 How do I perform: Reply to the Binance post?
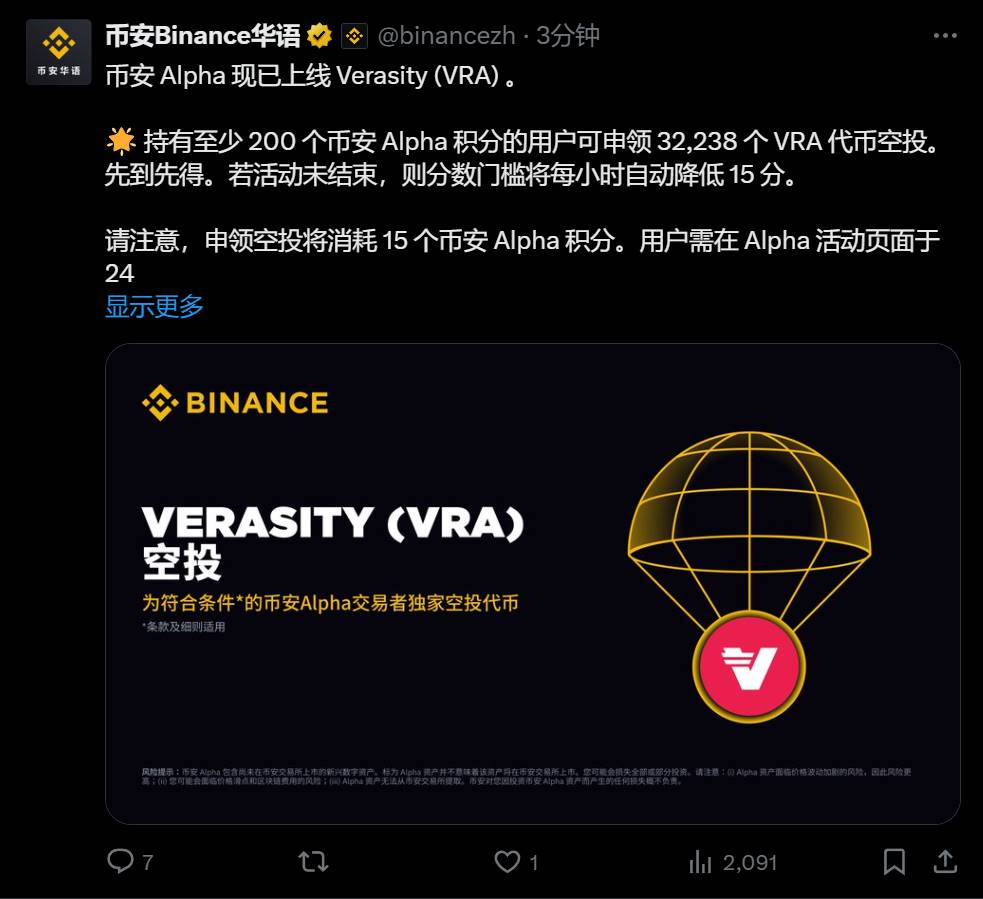point(121,861)
